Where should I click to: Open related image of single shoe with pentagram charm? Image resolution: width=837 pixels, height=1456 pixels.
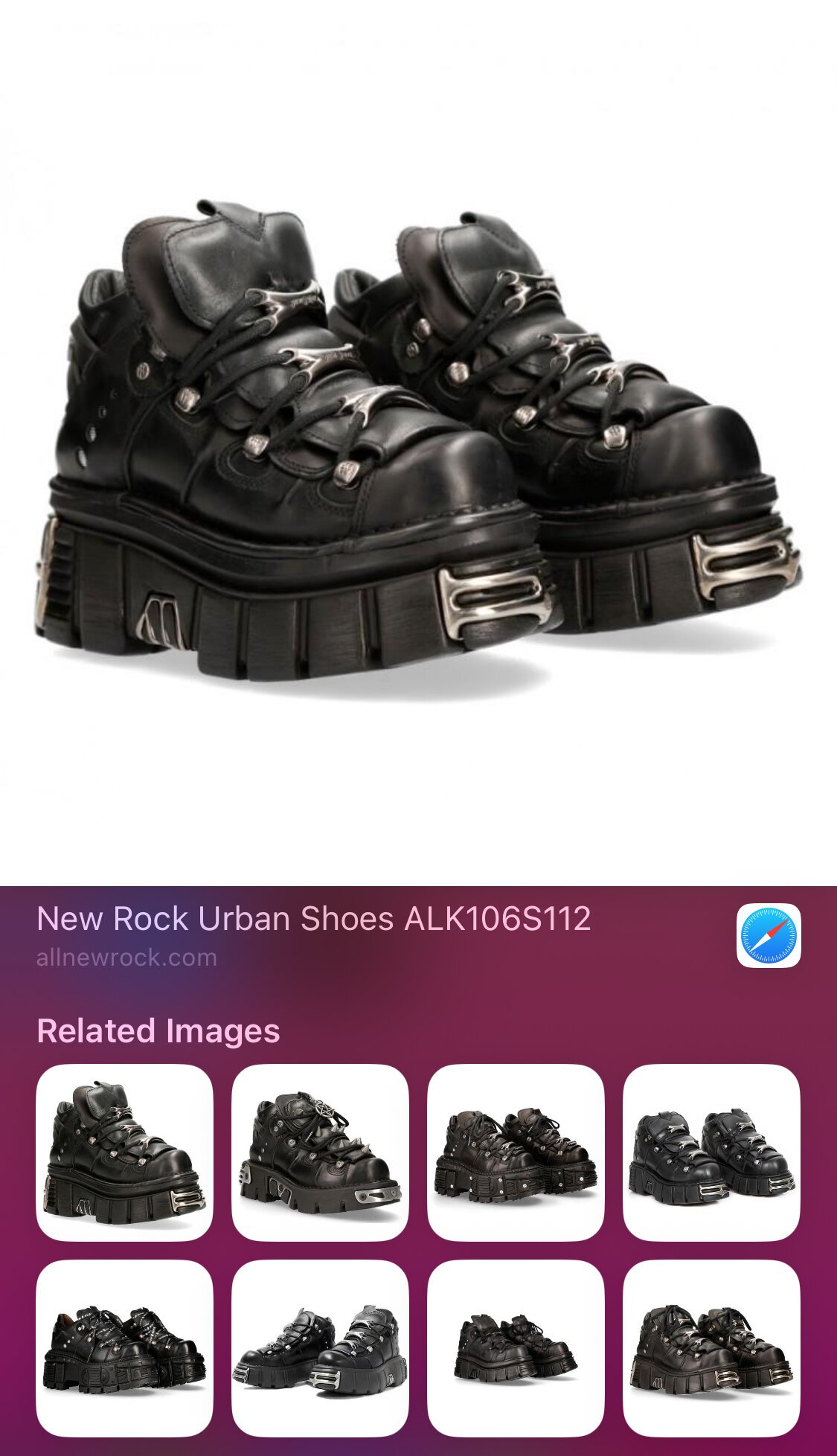pyautogui.click(x=320, y=1152)
